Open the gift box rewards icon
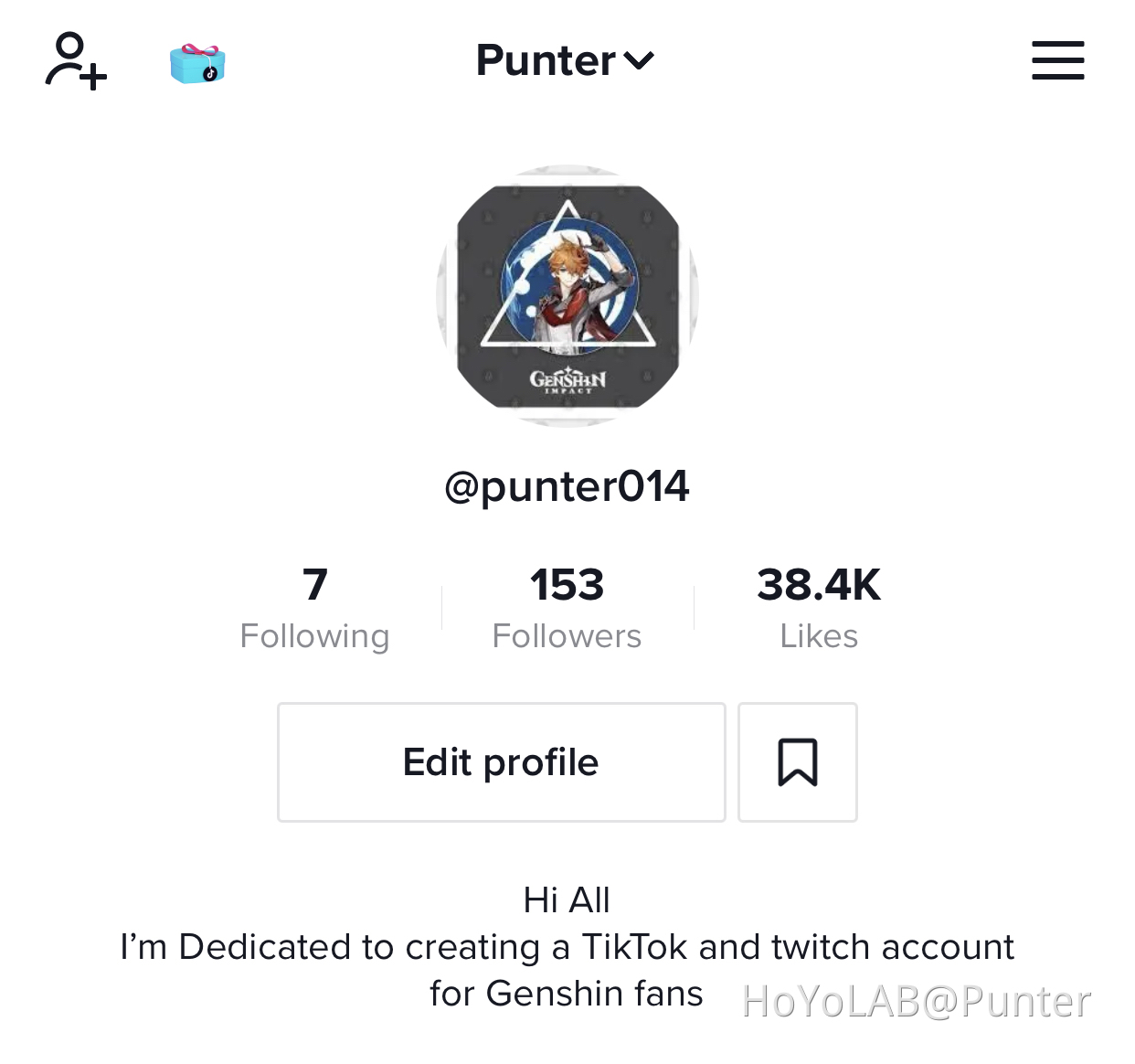 [x=197, y=63]
